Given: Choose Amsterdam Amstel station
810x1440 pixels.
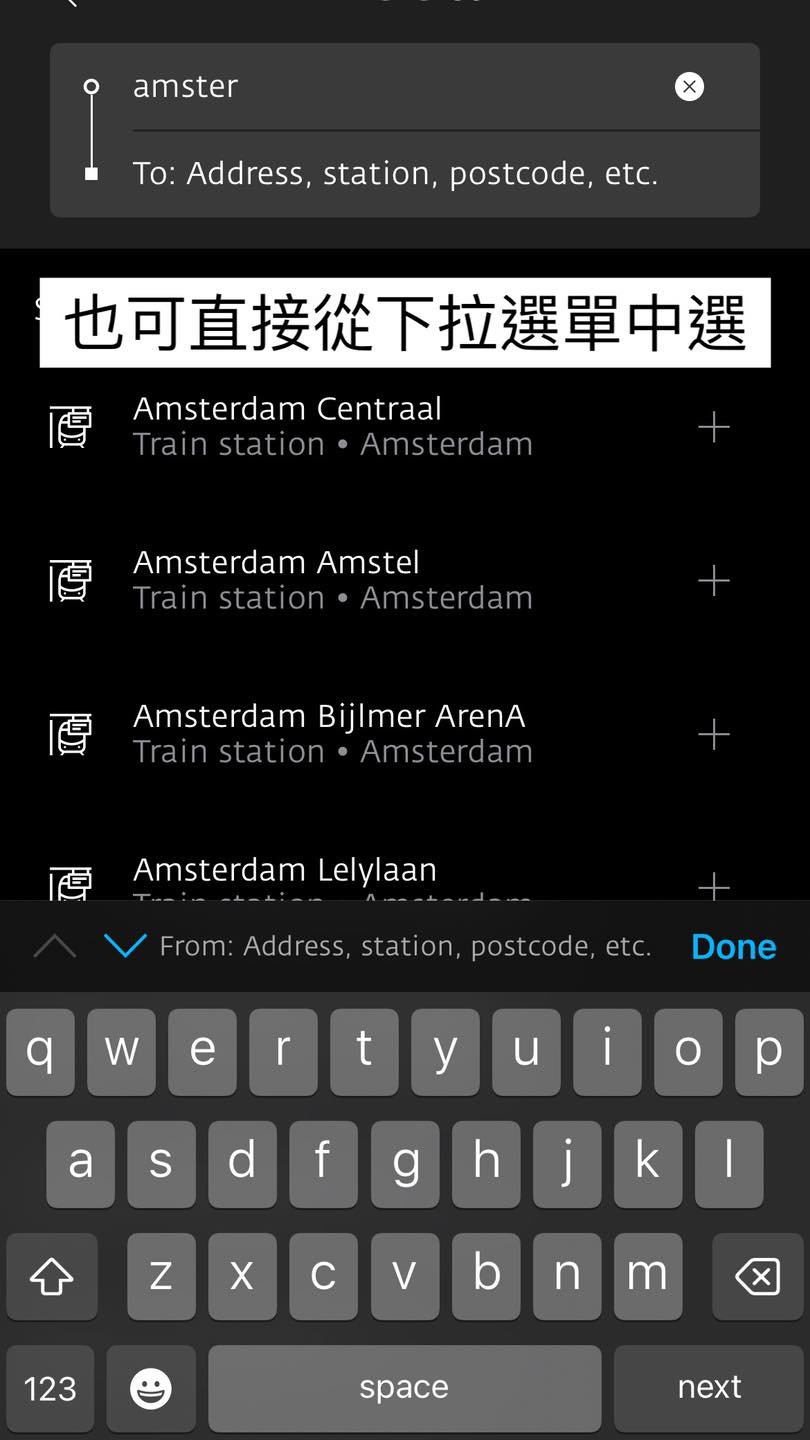Looking at the screenshot, I should tap(332, 580).
